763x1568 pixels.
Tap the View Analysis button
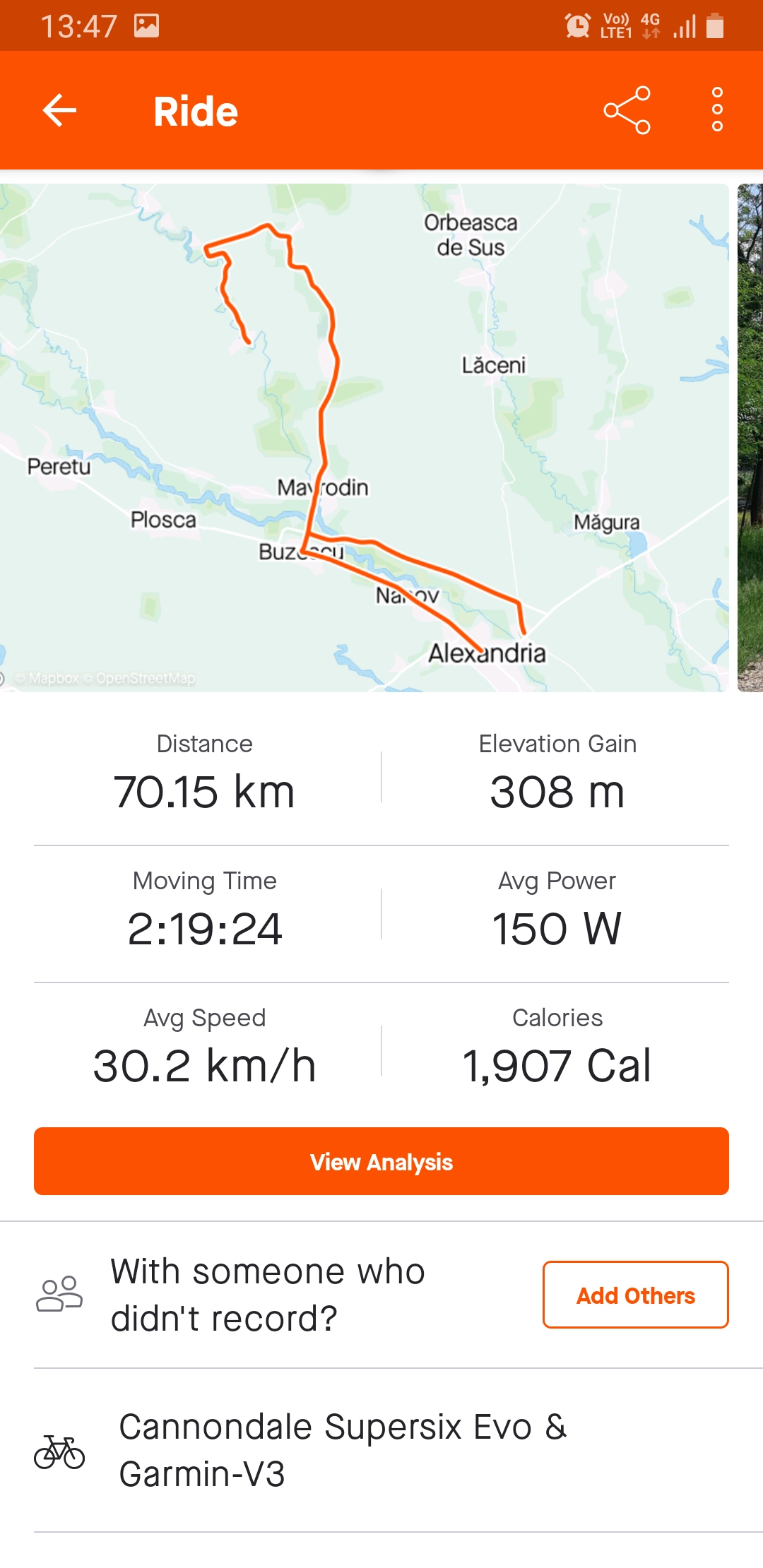381,1161
